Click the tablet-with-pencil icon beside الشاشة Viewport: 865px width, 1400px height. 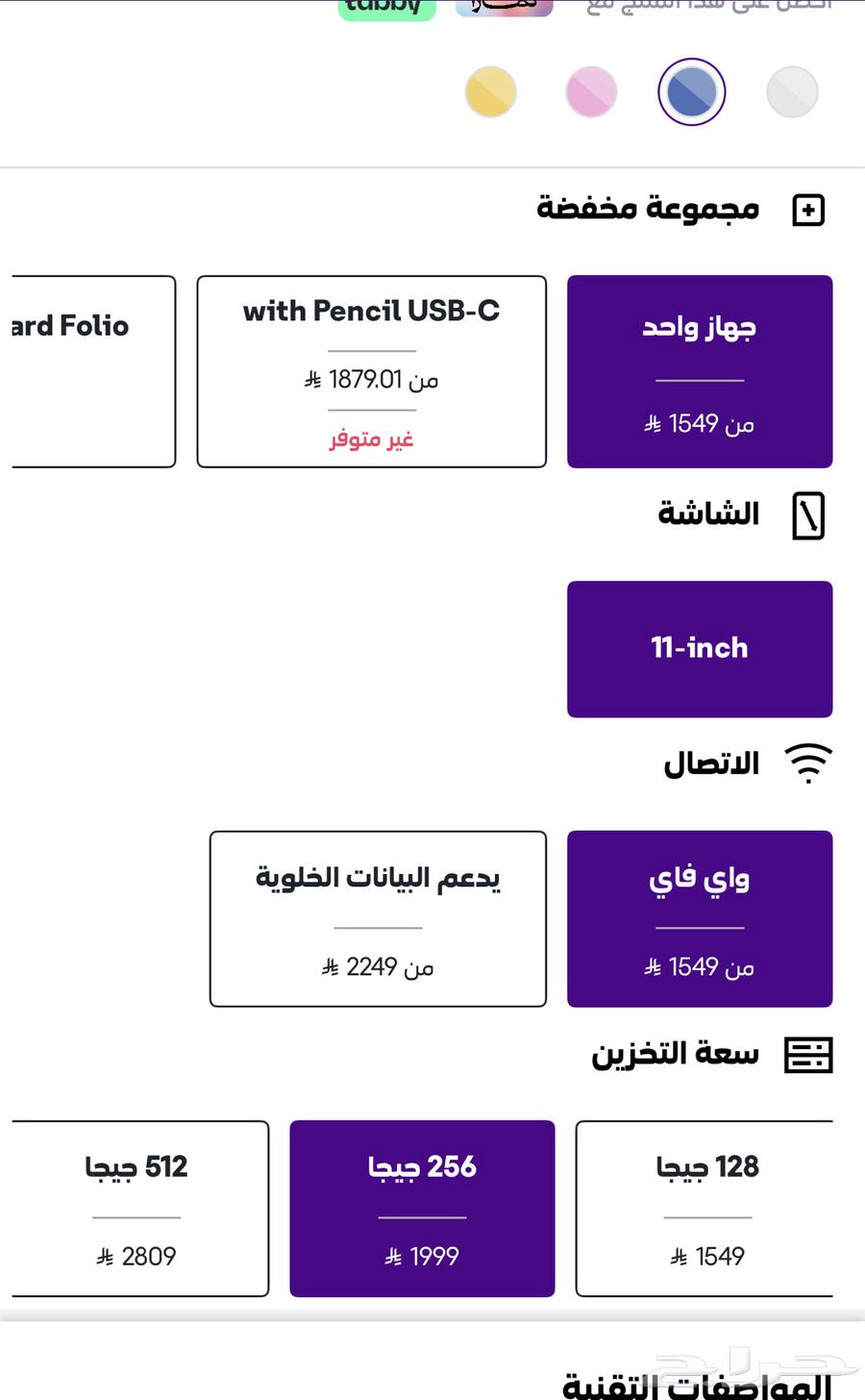[x=808, y=515]
